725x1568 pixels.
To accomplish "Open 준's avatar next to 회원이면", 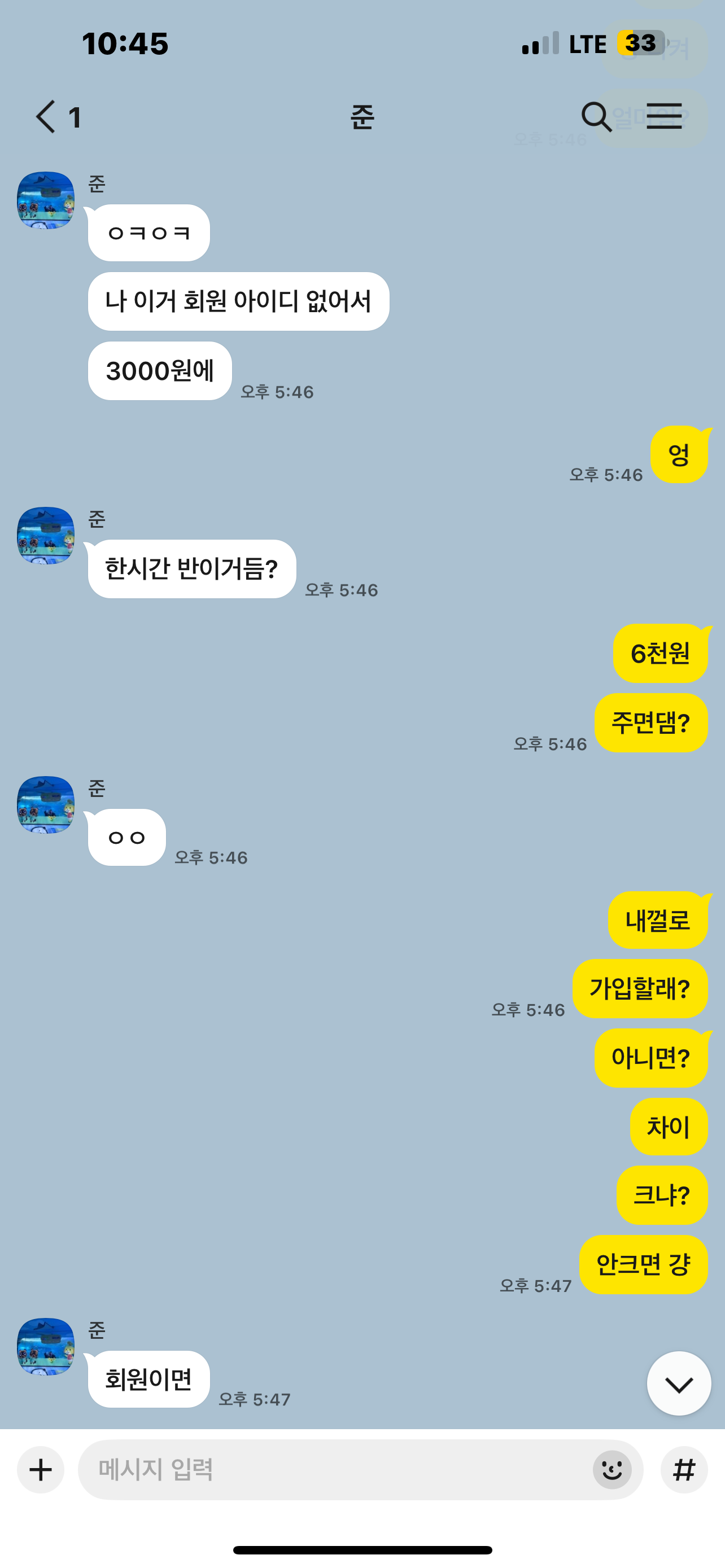I will 46,1346.
